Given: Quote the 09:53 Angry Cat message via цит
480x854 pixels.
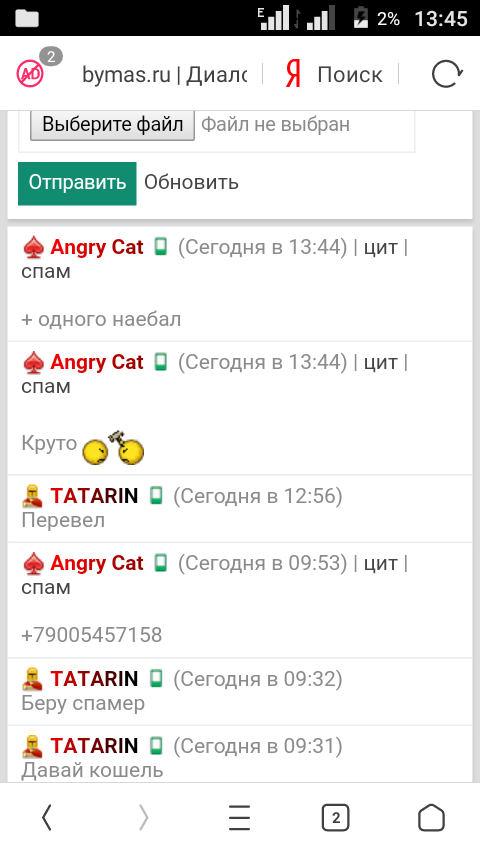Looking at the screenshot, I should (381, 563).
